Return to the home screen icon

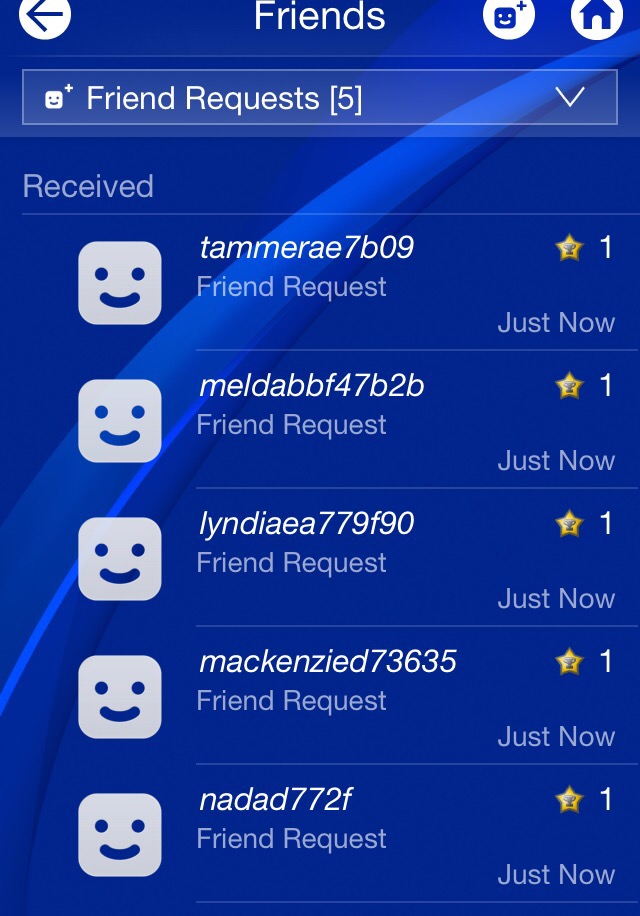click(x=596, y=15)
